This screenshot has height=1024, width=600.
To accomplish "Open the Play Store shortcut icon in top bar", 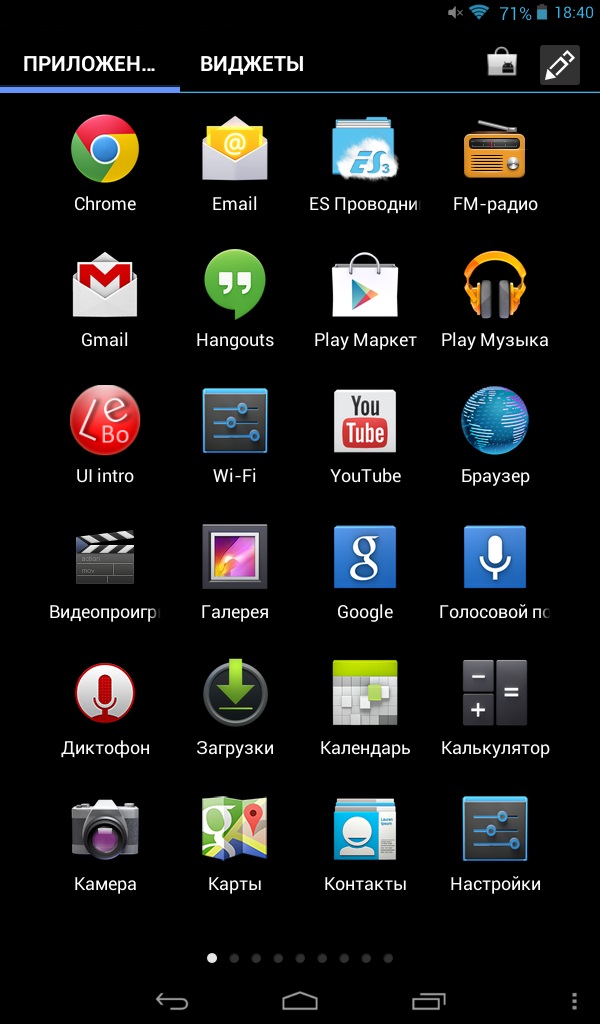I will tap(502, 63).
